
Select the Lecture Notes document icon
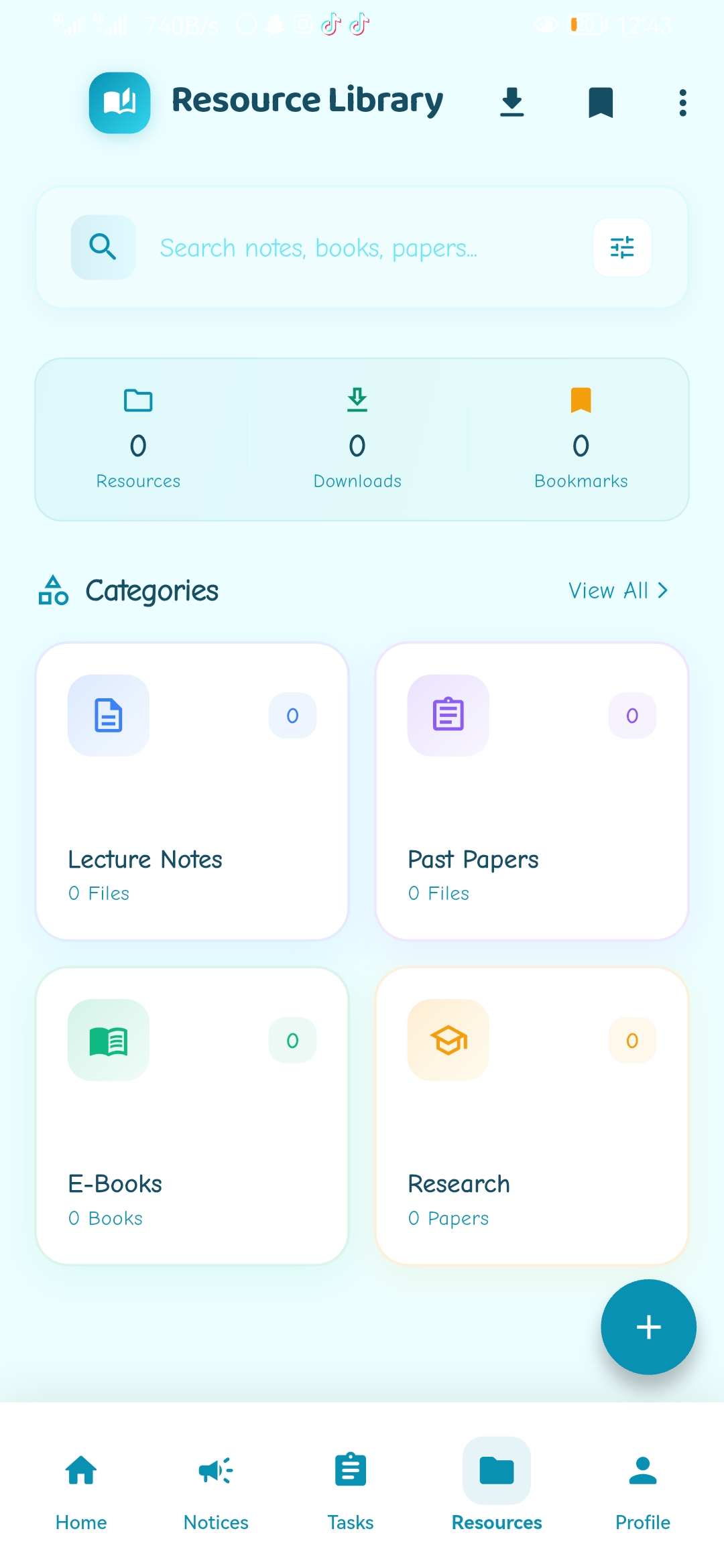[108, 716]
